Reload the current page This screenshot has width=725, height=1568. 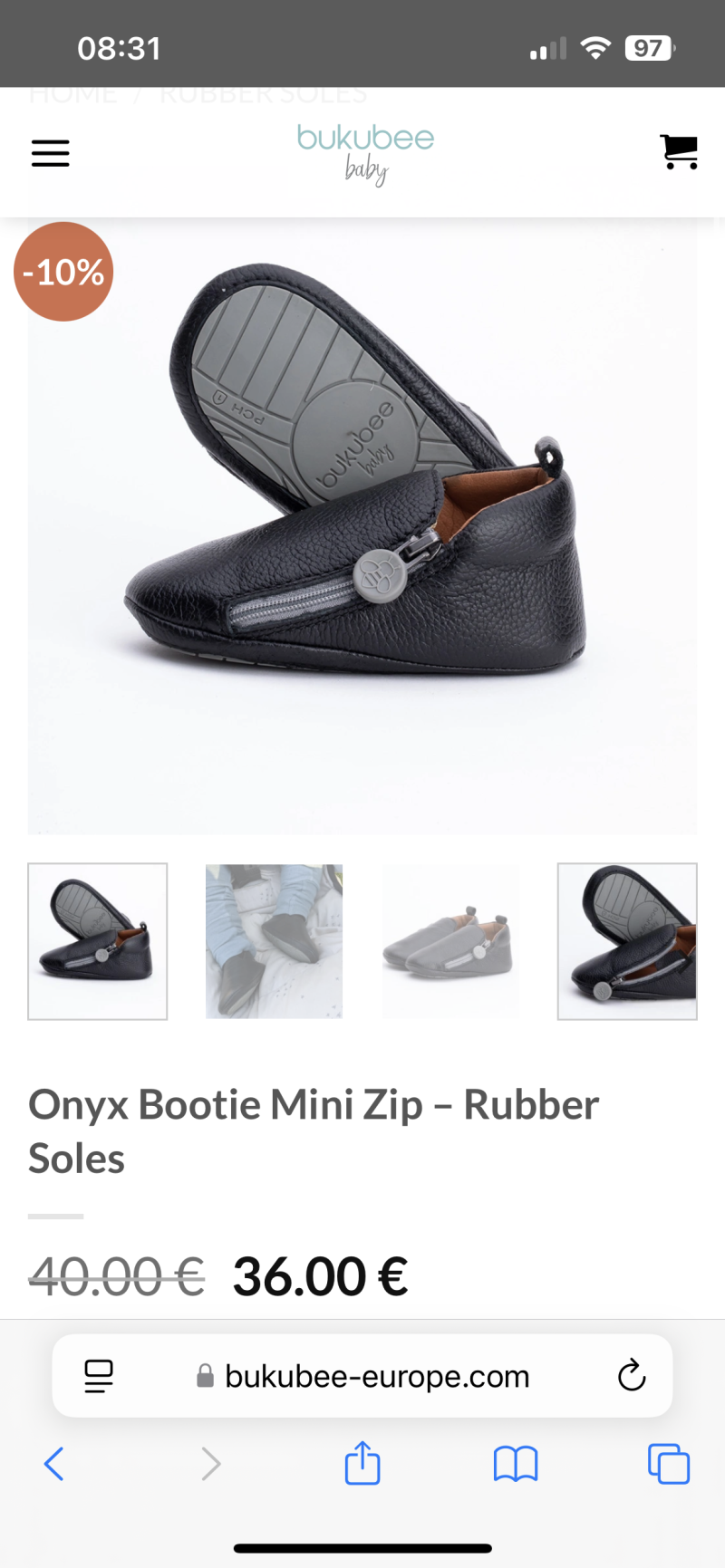click(631, 1376)
